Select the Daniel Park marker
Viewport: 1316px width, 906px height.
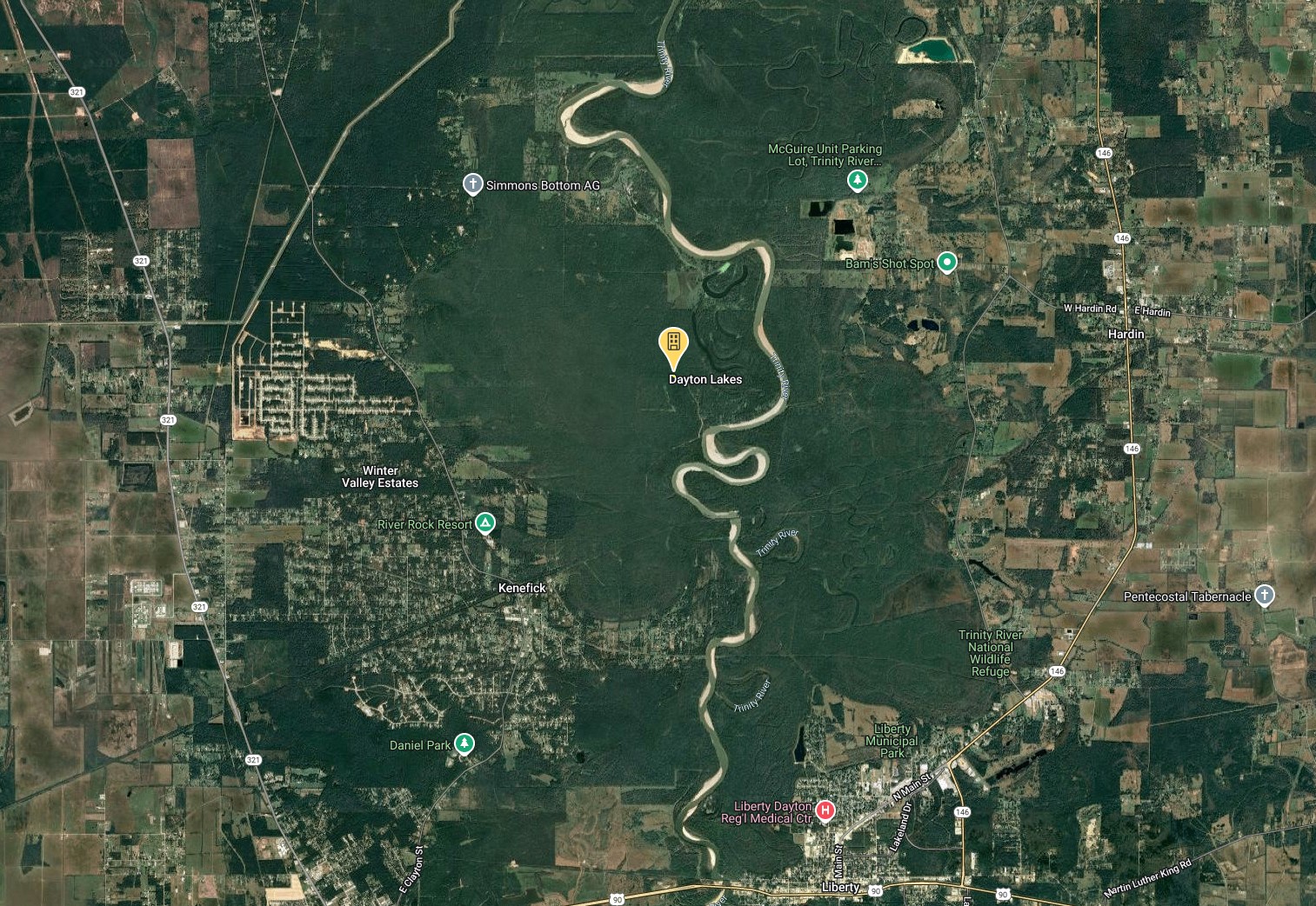[465, 743]
